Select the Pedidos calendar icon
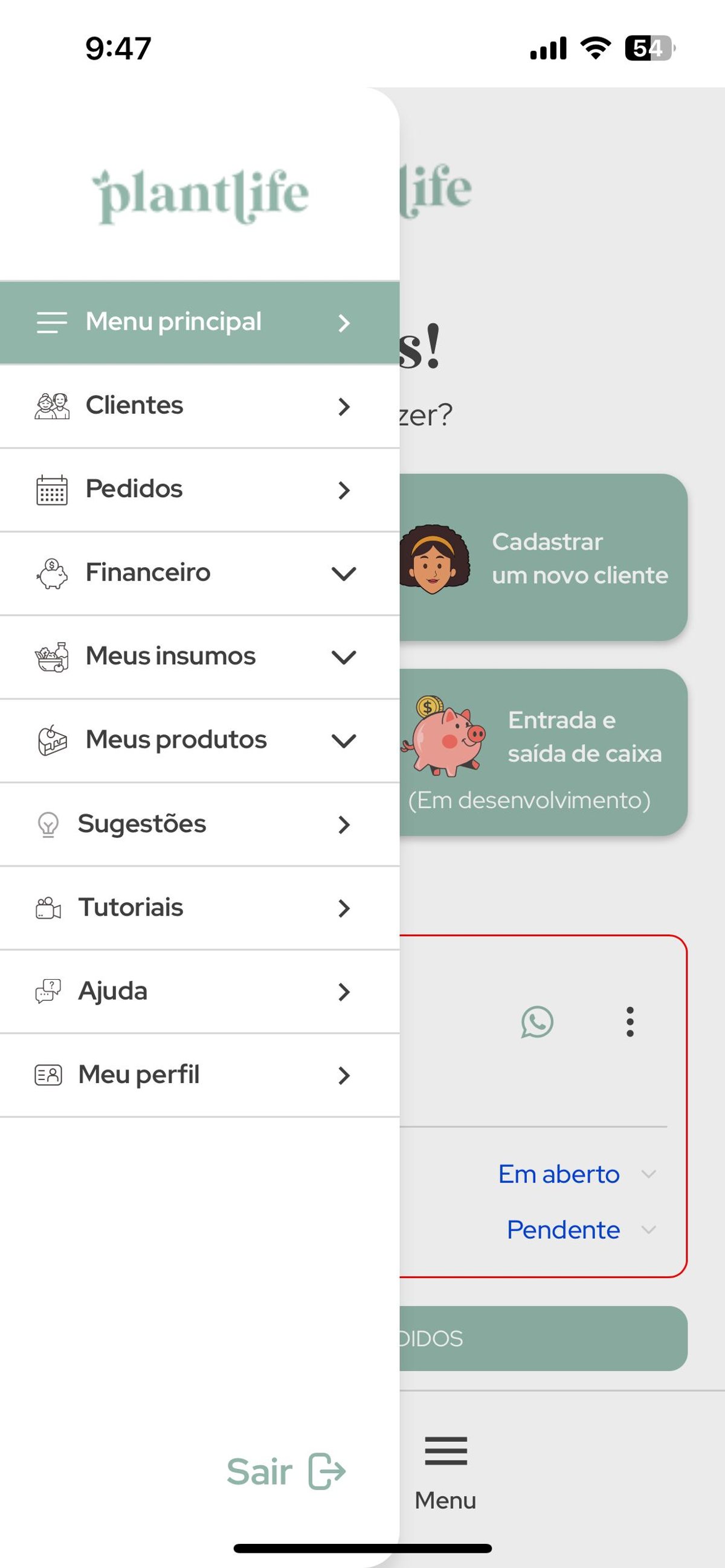This screenshot has height=1568, width=725. [51, 490]
